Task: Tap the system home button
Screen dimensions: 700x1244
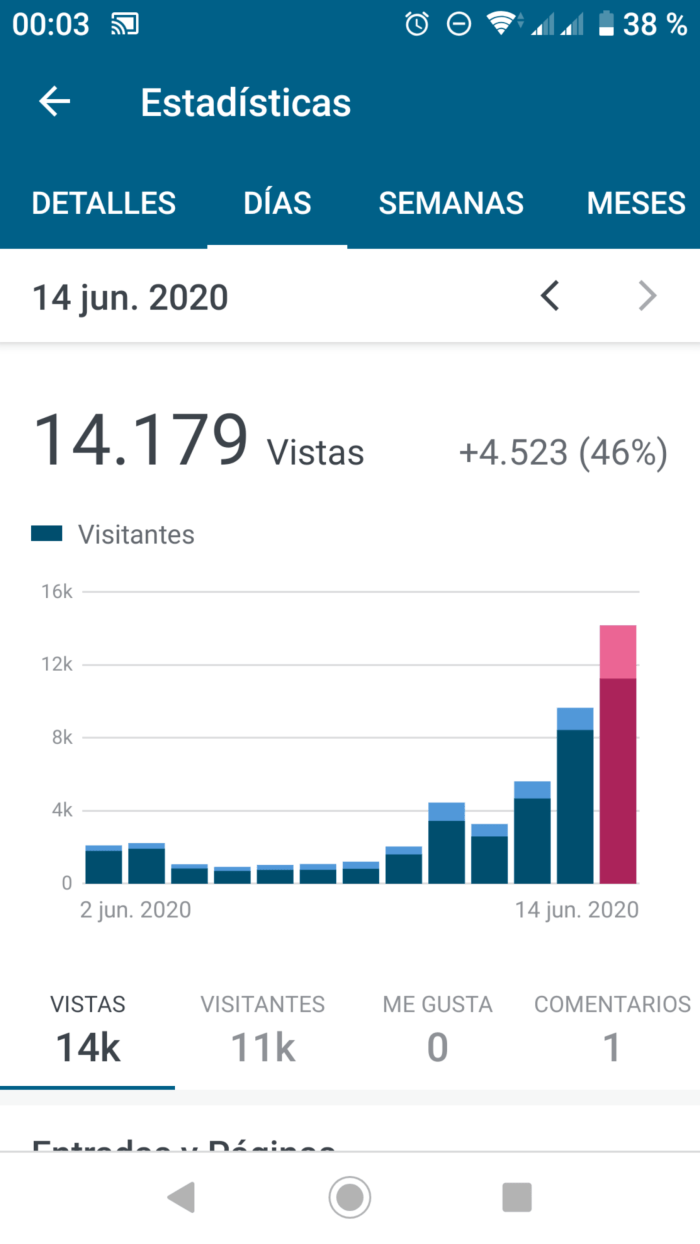Action: pyautogui.click(x=350, y=1197)
